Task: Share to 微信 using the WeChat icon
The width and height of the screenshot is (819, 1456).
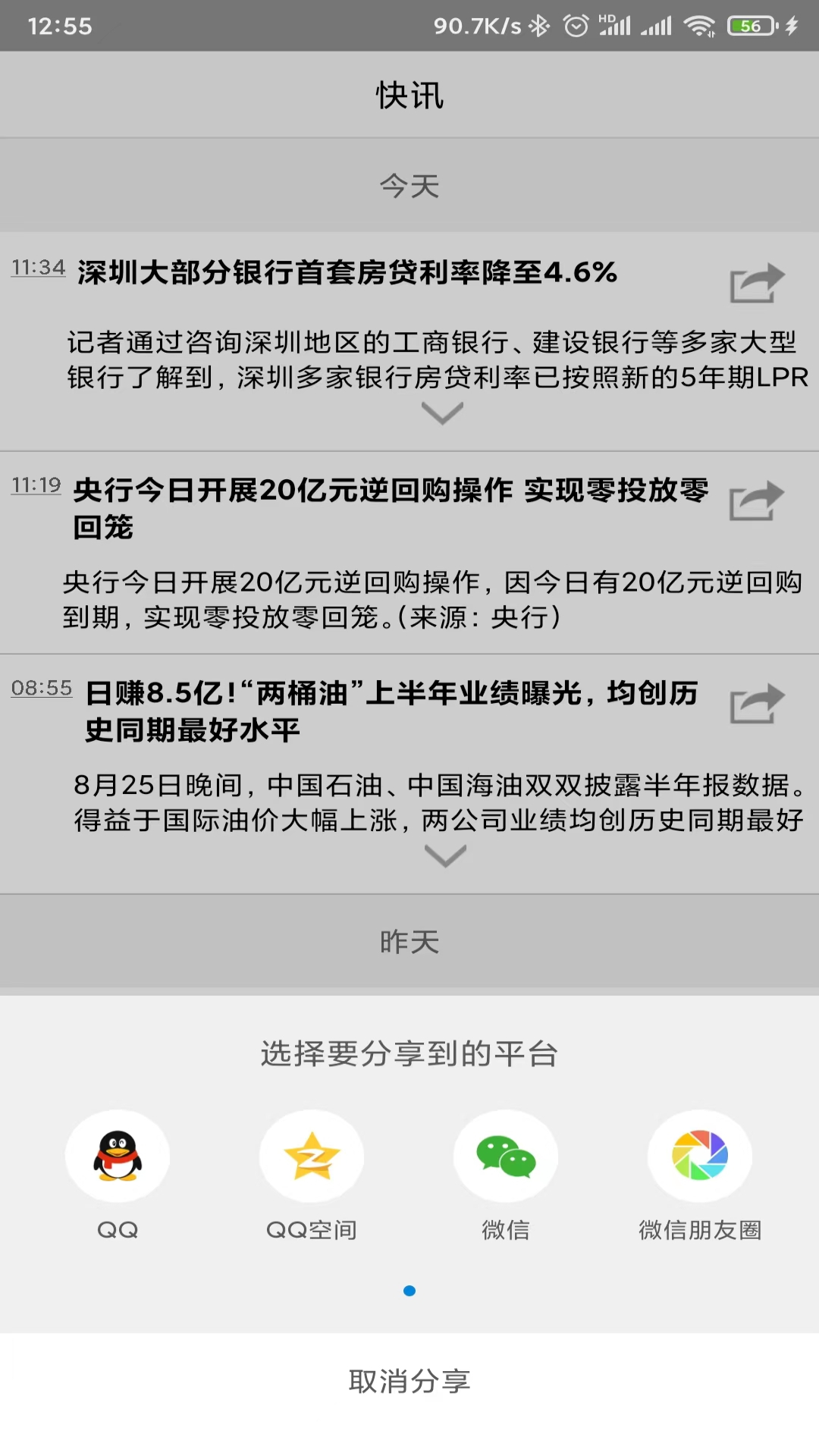Action: click(506, 1156)
